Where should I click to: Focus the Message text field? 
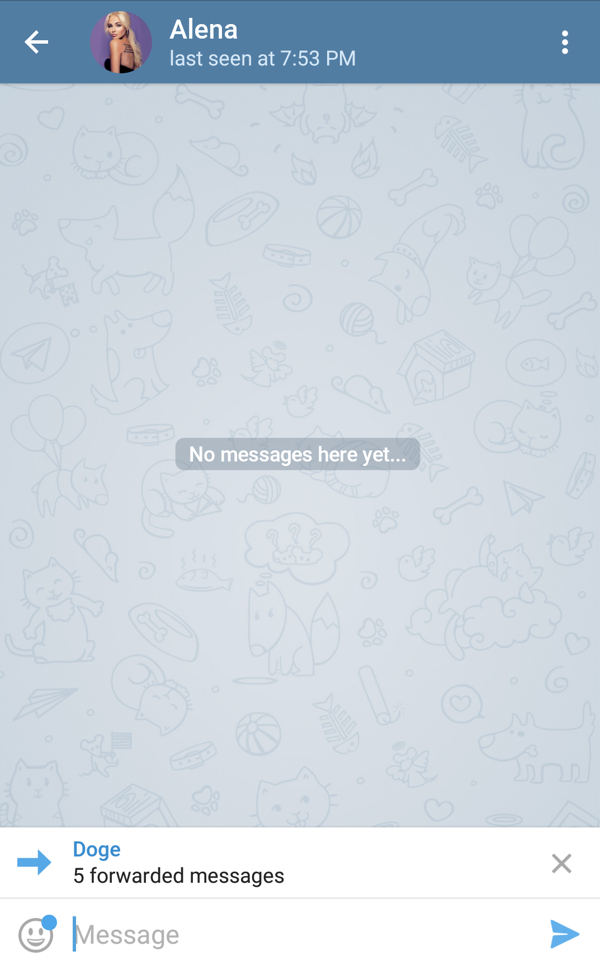click(x=300, y=935)
